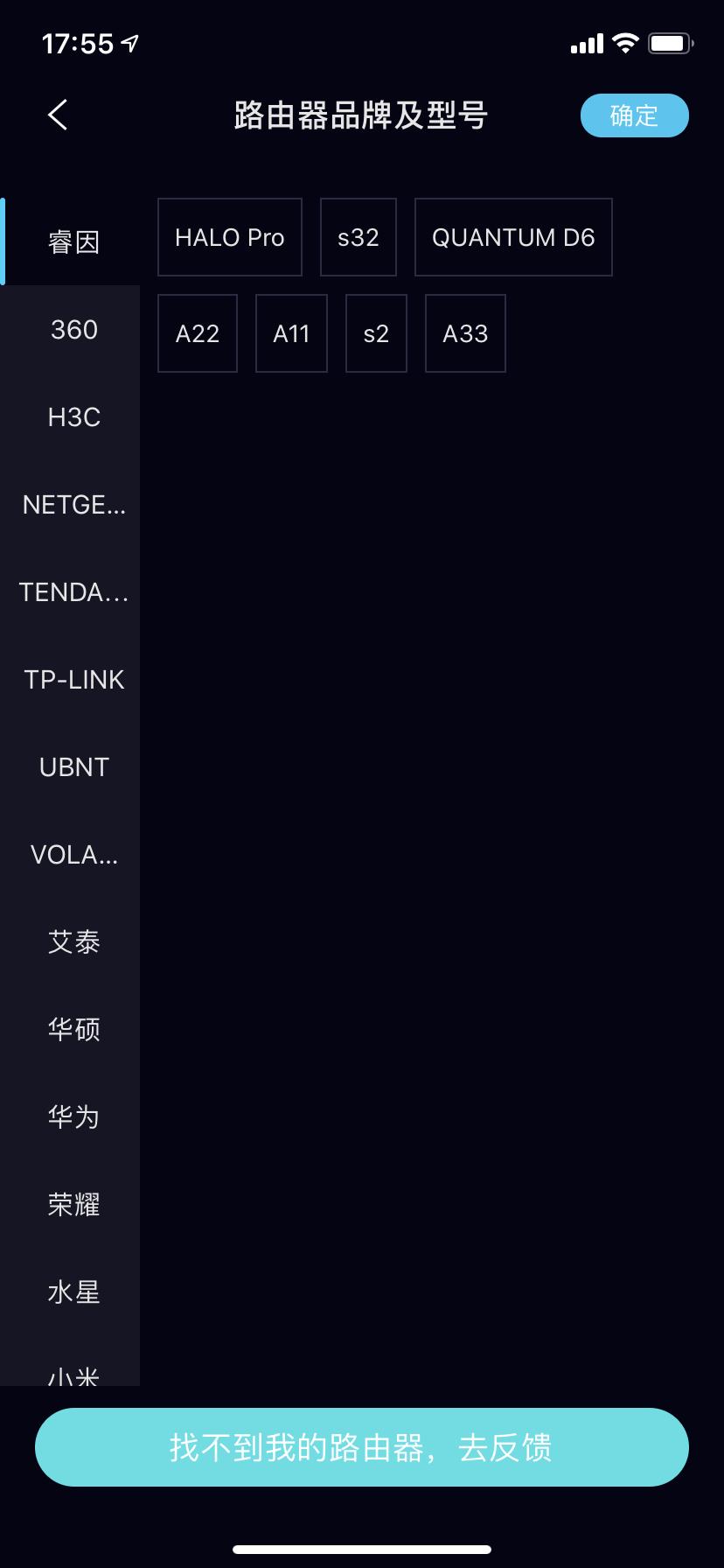
Task: Select the HALO Pro router model
Action: click(x=229, y=237)
